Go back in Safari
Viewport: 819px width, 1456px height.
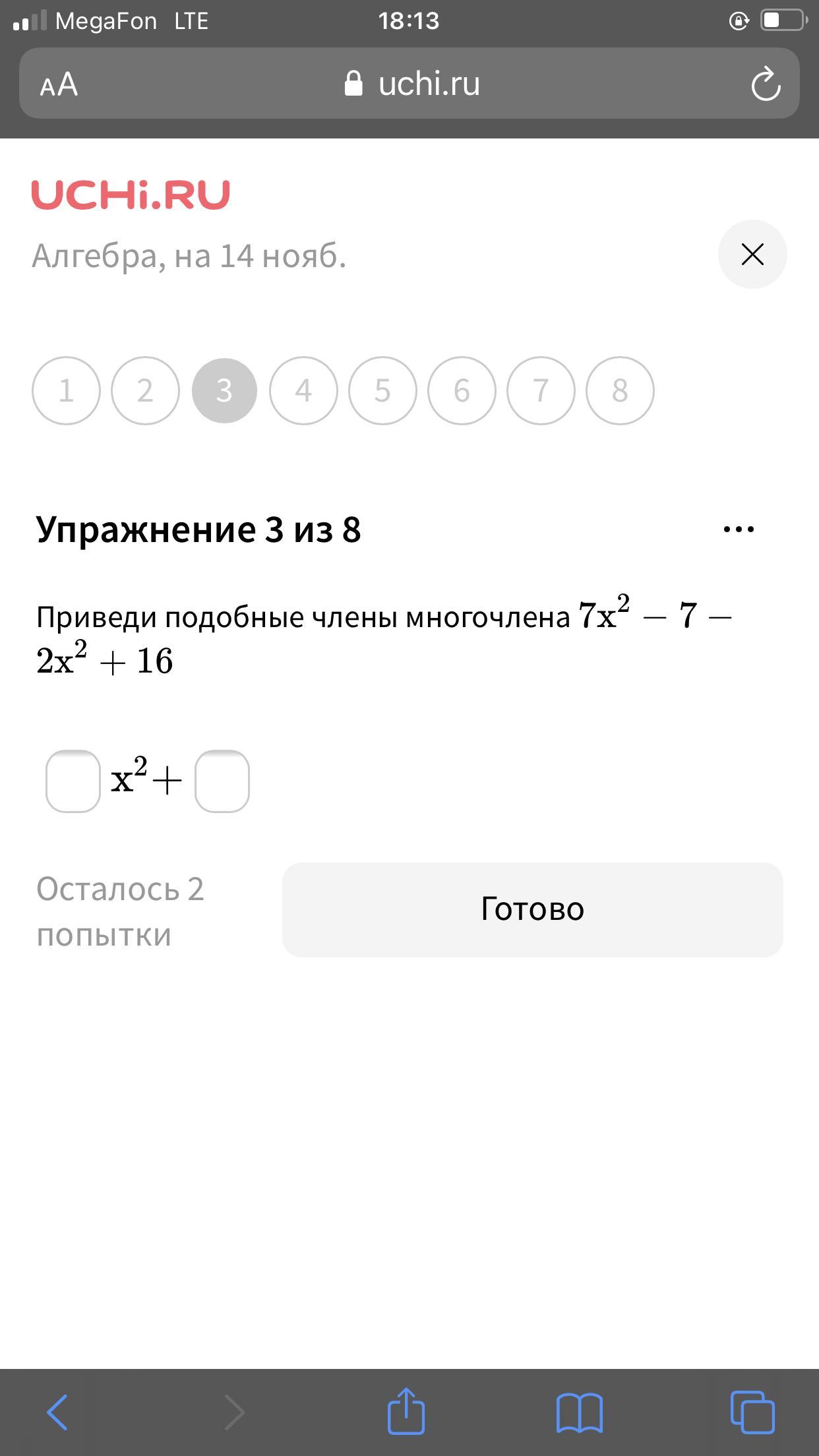57,1412
